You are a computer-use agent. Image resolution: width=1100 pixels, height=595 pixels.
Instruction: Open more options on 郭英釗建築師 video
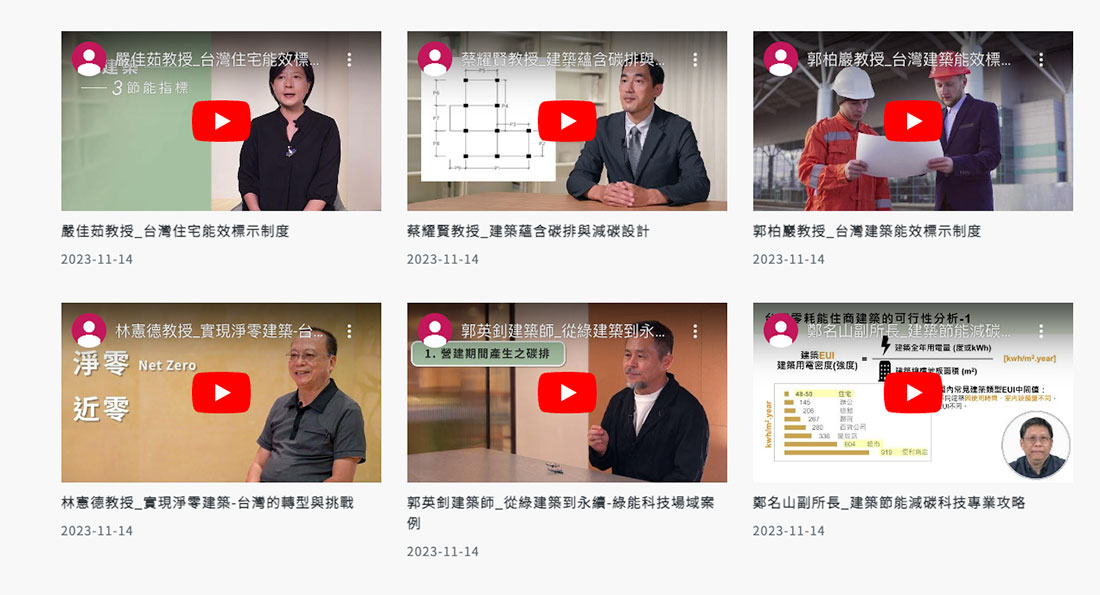click(x=695, y=331)
